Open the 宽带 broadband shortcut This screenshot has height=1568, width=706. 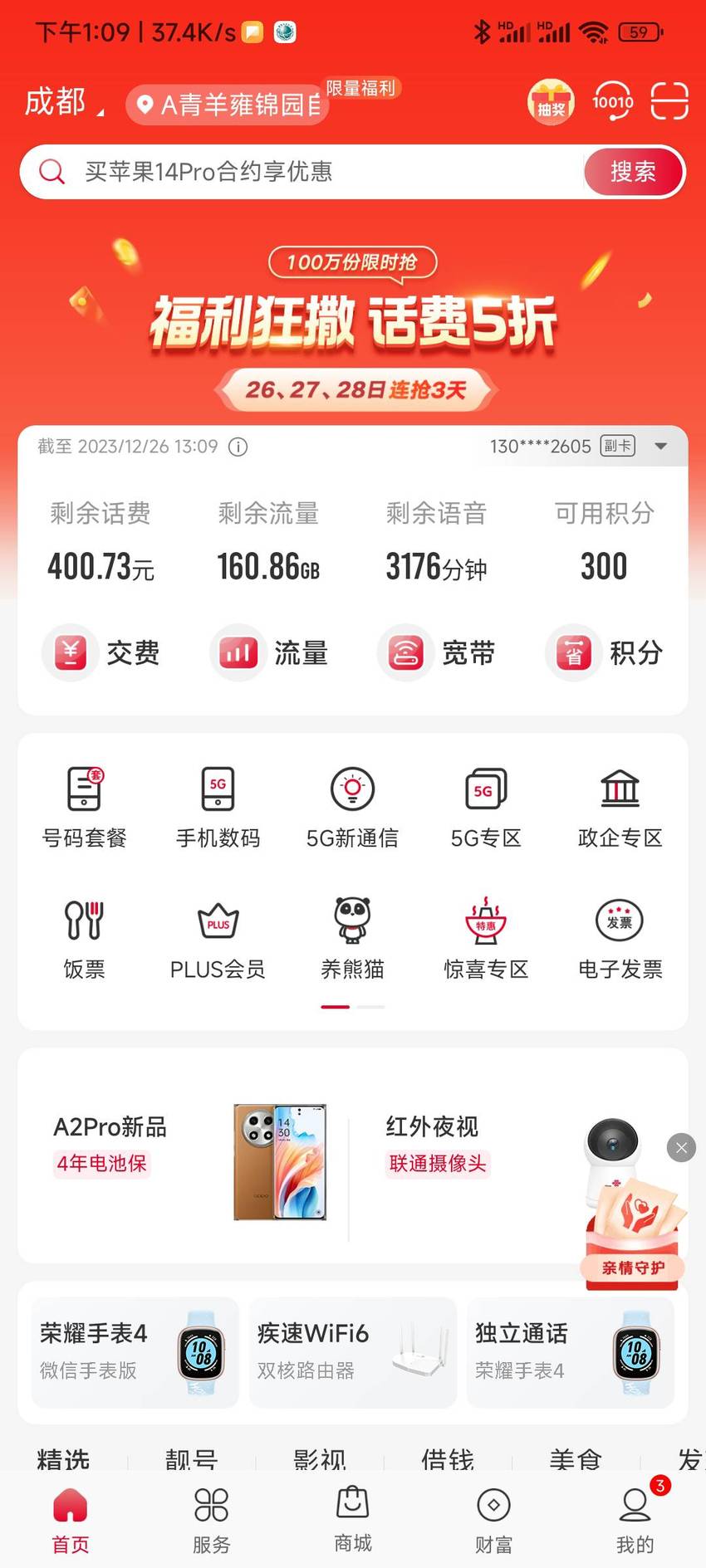[437, 653]
